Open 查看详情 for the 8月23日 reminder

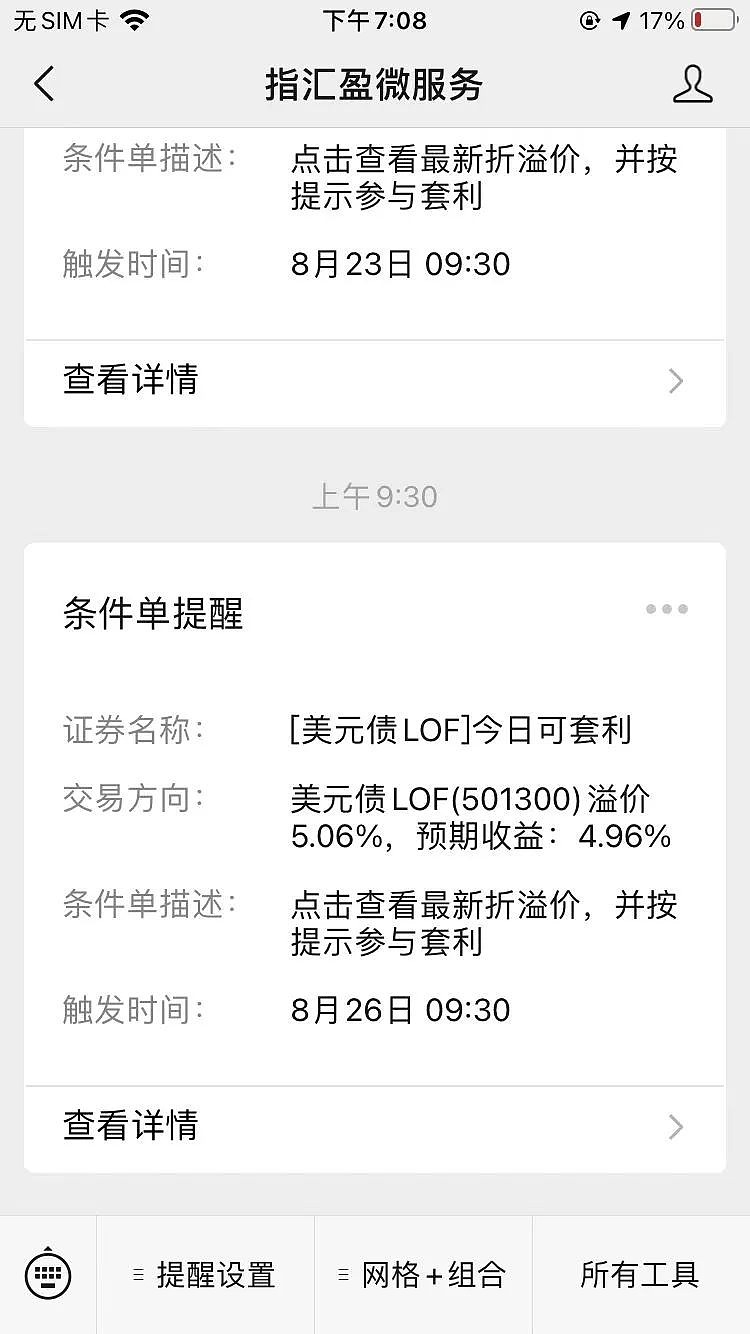tap(375, 381)
